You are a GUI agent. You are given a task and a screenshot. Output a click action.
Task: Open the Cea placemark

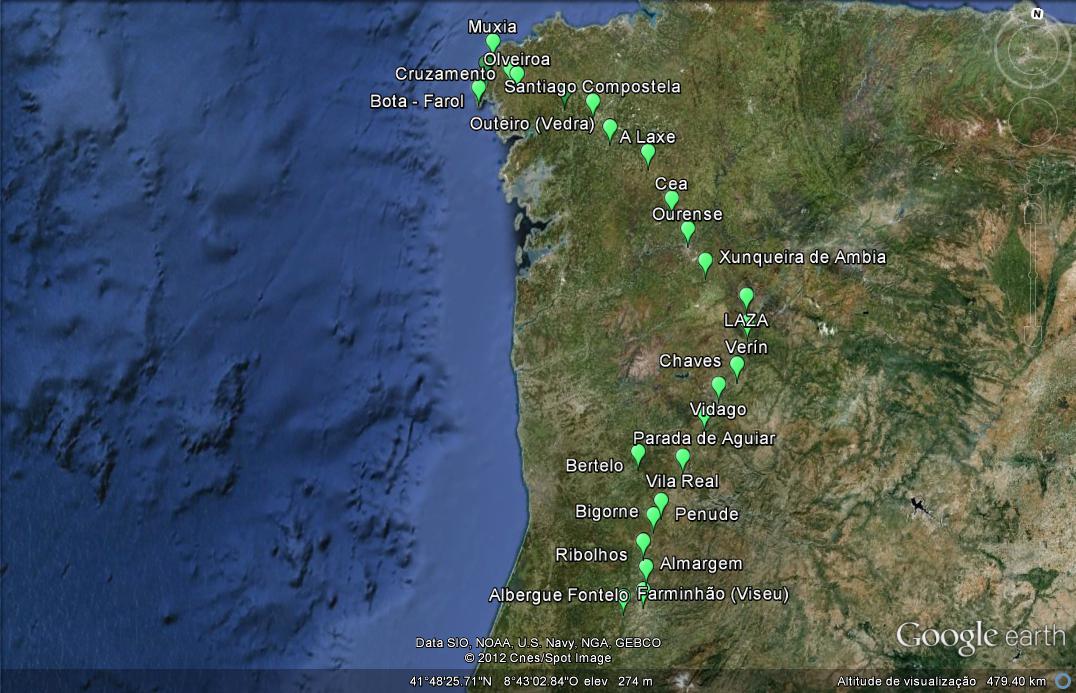point(672,200)
